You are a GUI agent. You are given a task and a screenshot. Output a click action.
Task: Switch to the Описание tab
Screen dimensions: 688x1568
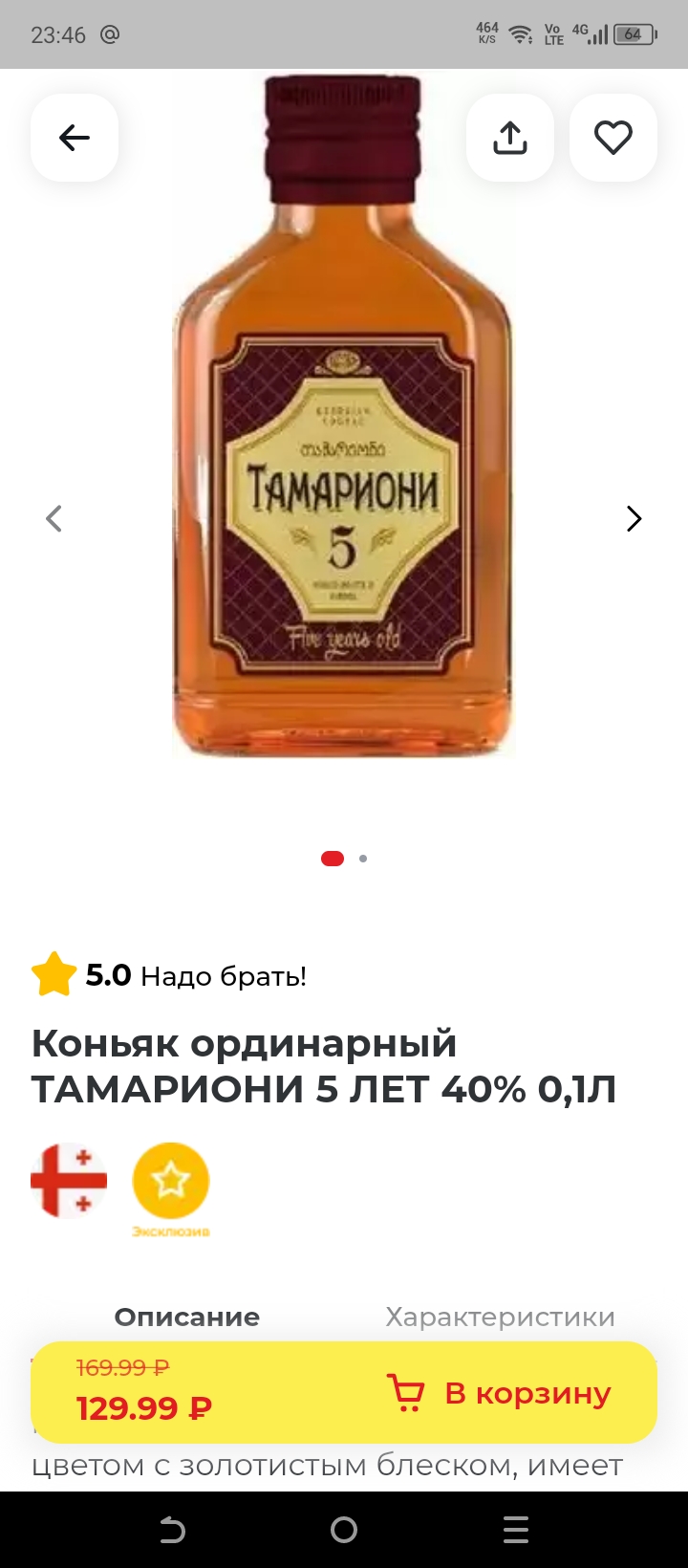187,1317
